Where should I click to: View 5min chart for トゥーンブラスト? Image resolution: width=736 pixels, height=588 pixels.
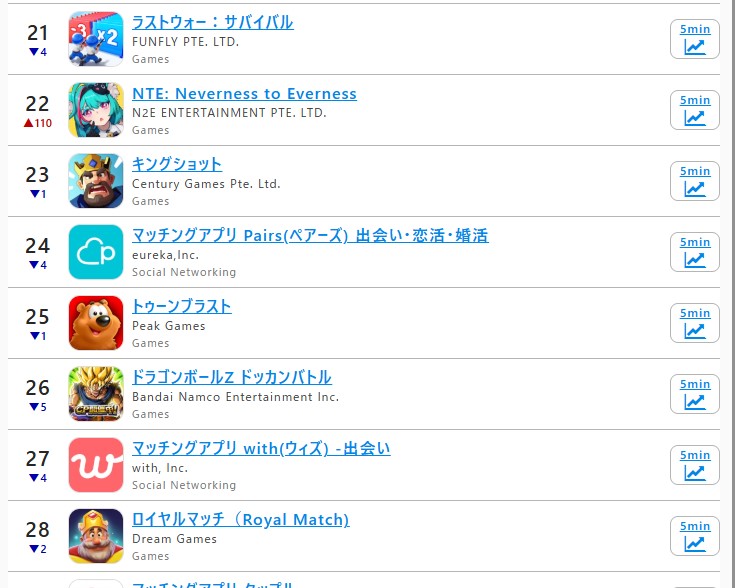coord(695,323)
